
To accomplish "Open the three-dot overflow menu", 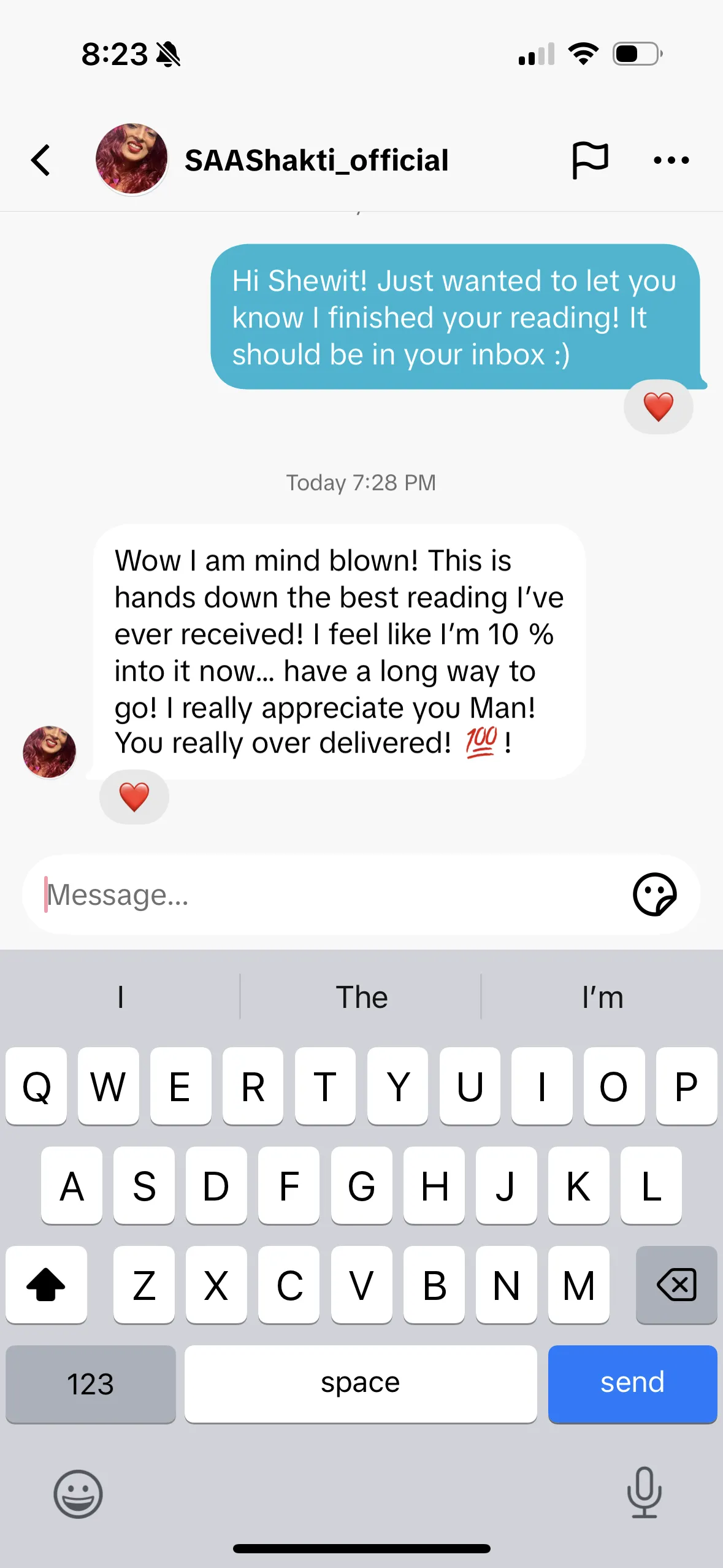I will click(671, 161).
